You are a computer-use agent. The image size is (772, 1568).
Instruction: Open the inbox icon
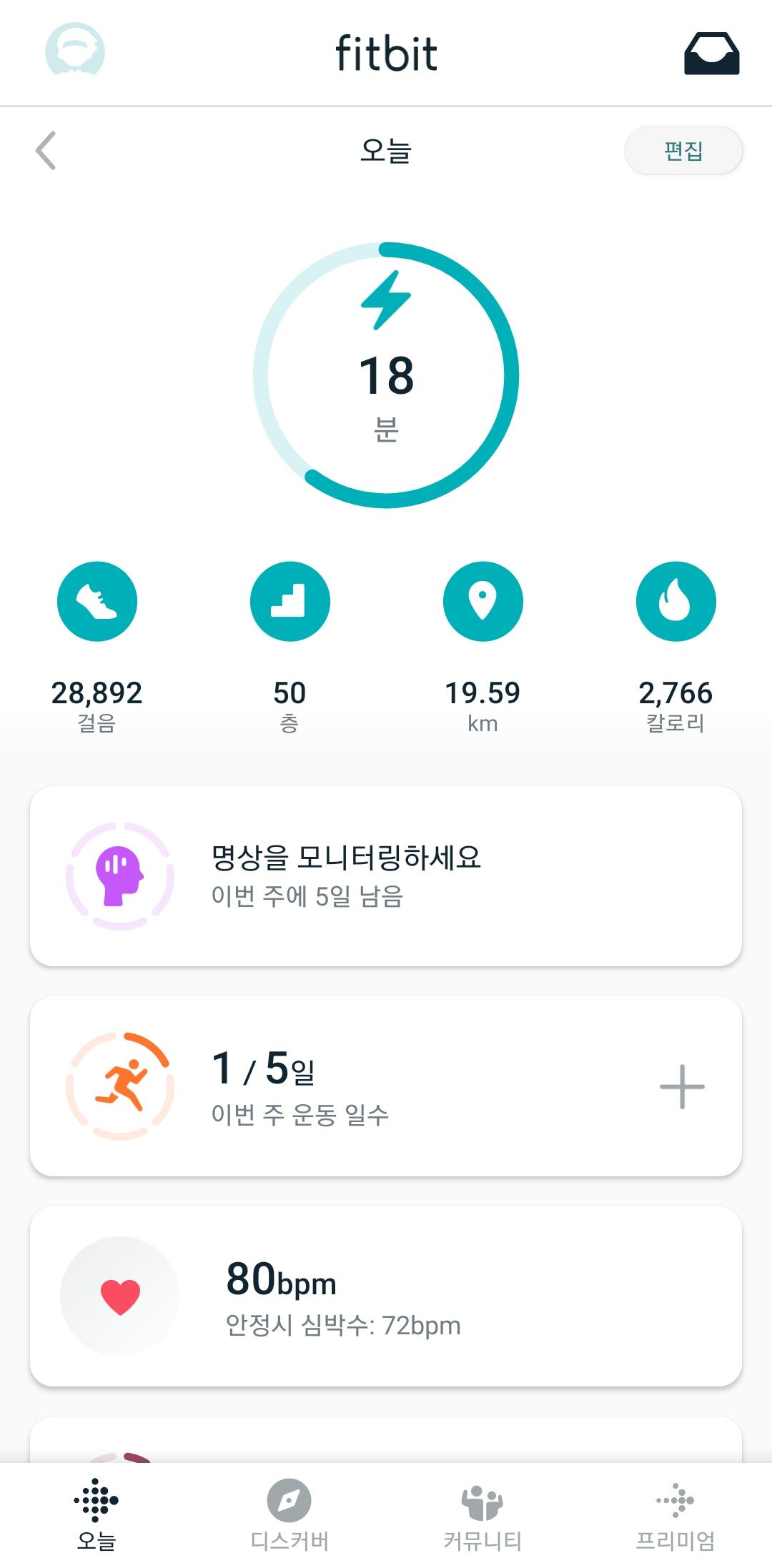711,54
